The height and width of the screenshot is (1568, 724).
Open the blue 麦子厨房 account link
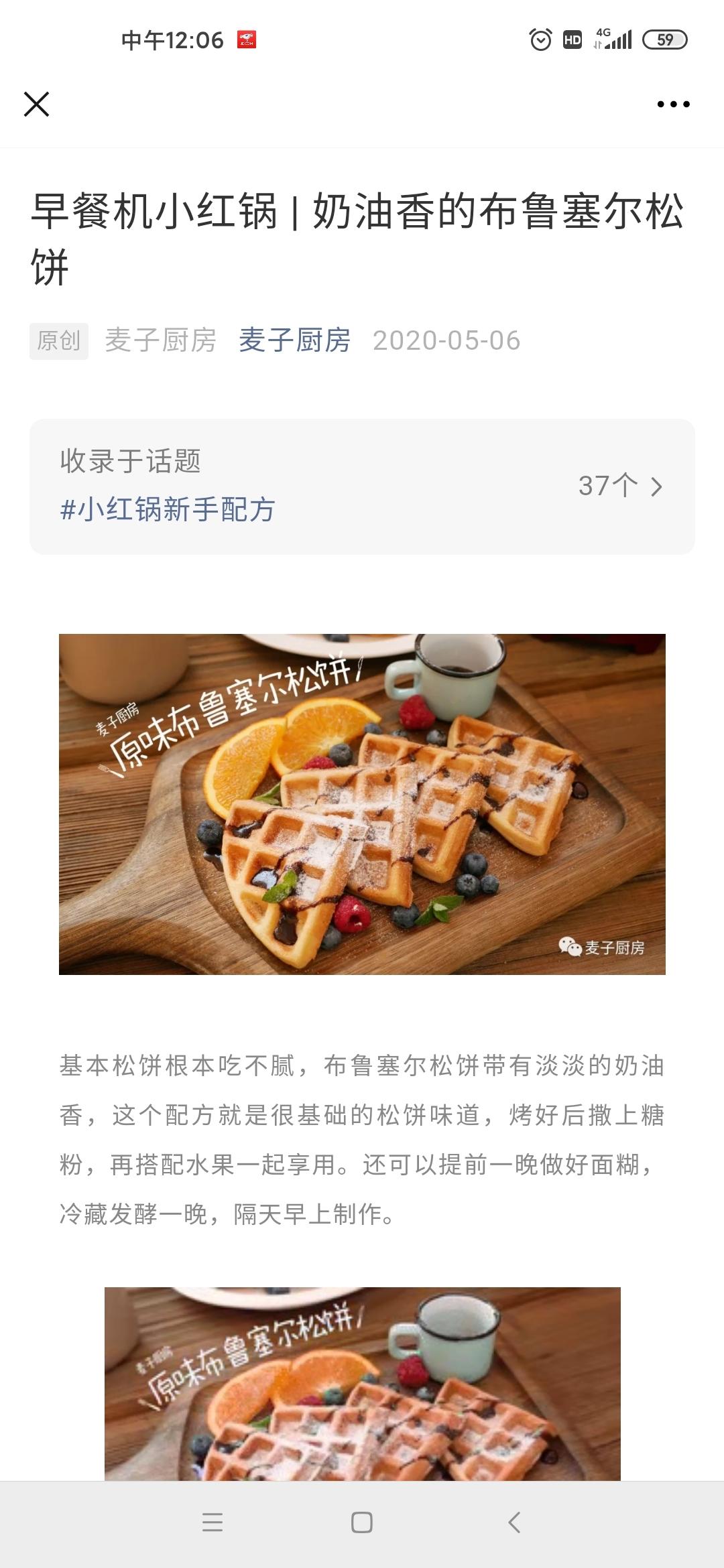[x=294, y=340]
